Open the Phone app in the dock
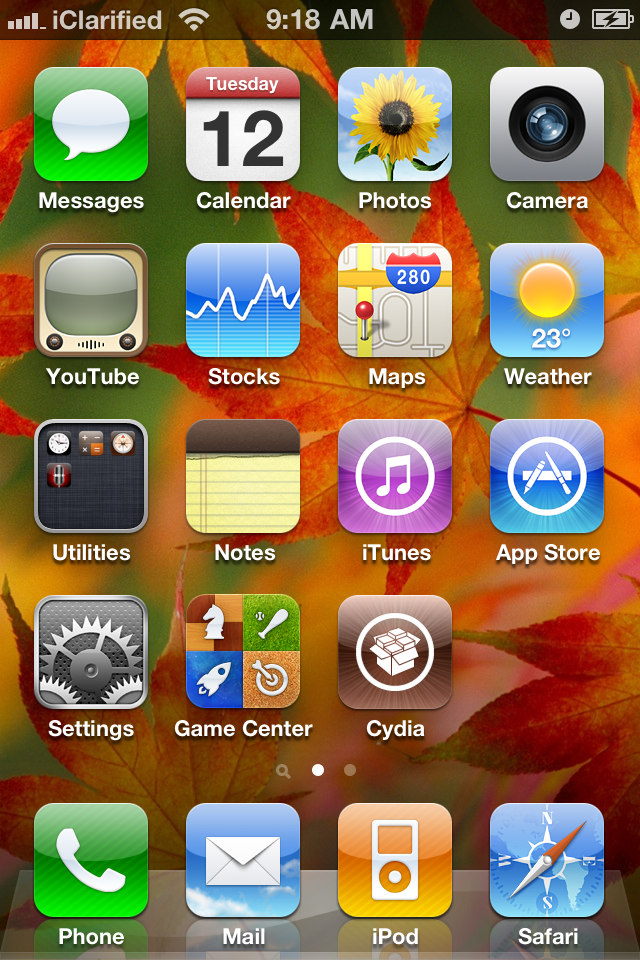The image size is (640, 960). (91, 860)
